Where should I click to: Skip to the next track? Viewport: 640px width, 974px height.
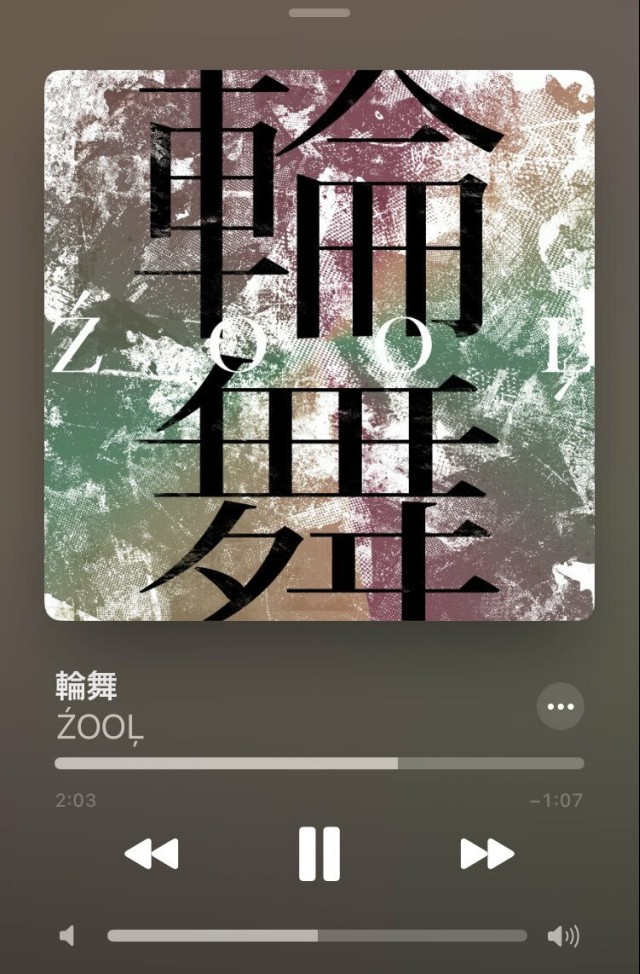click(x=486, y=854)
